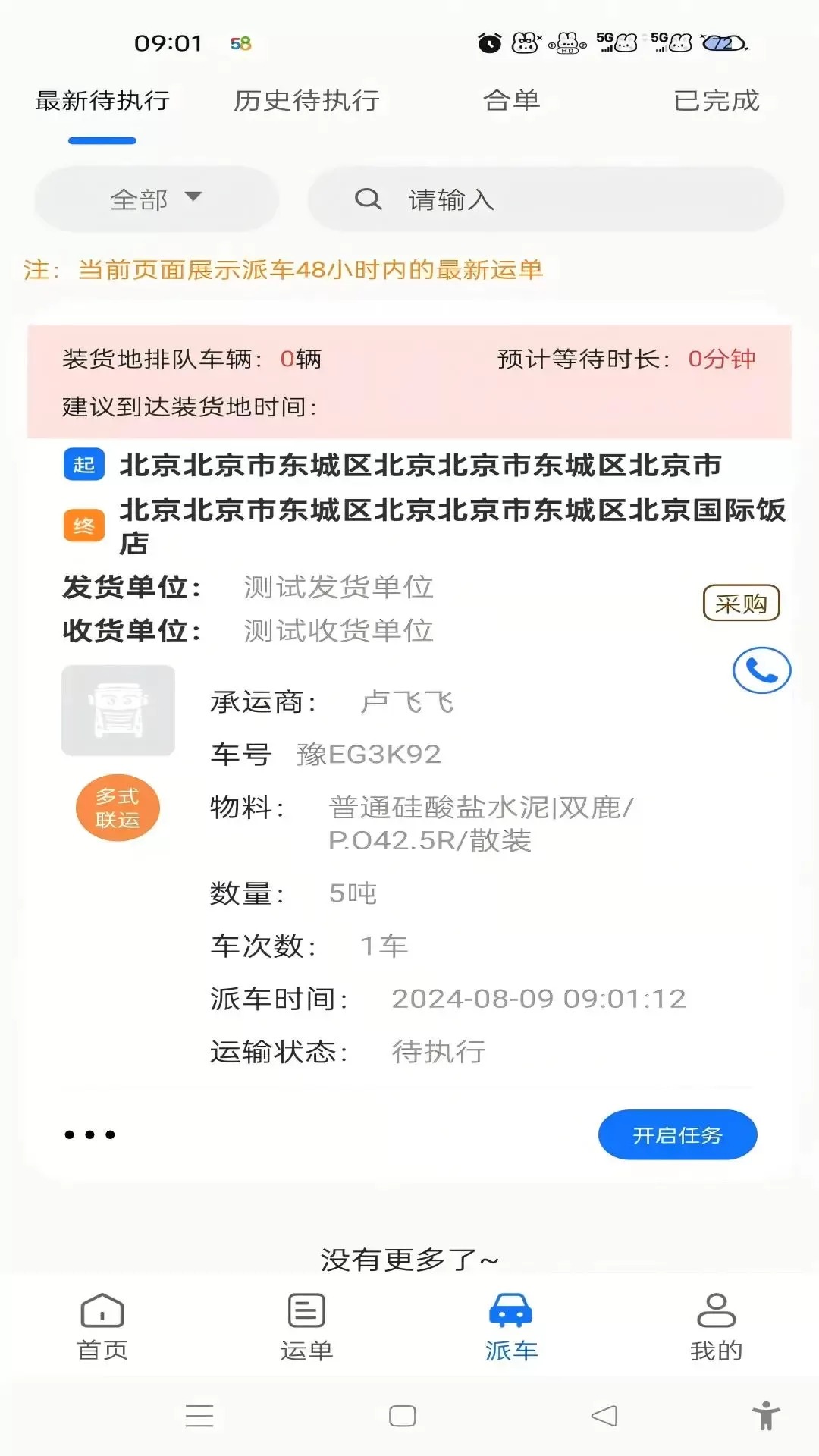Viewport: 819px width, 1456px height.
Task: Switch to the 历史待执行 tab
Action: (x=306, y=100)
